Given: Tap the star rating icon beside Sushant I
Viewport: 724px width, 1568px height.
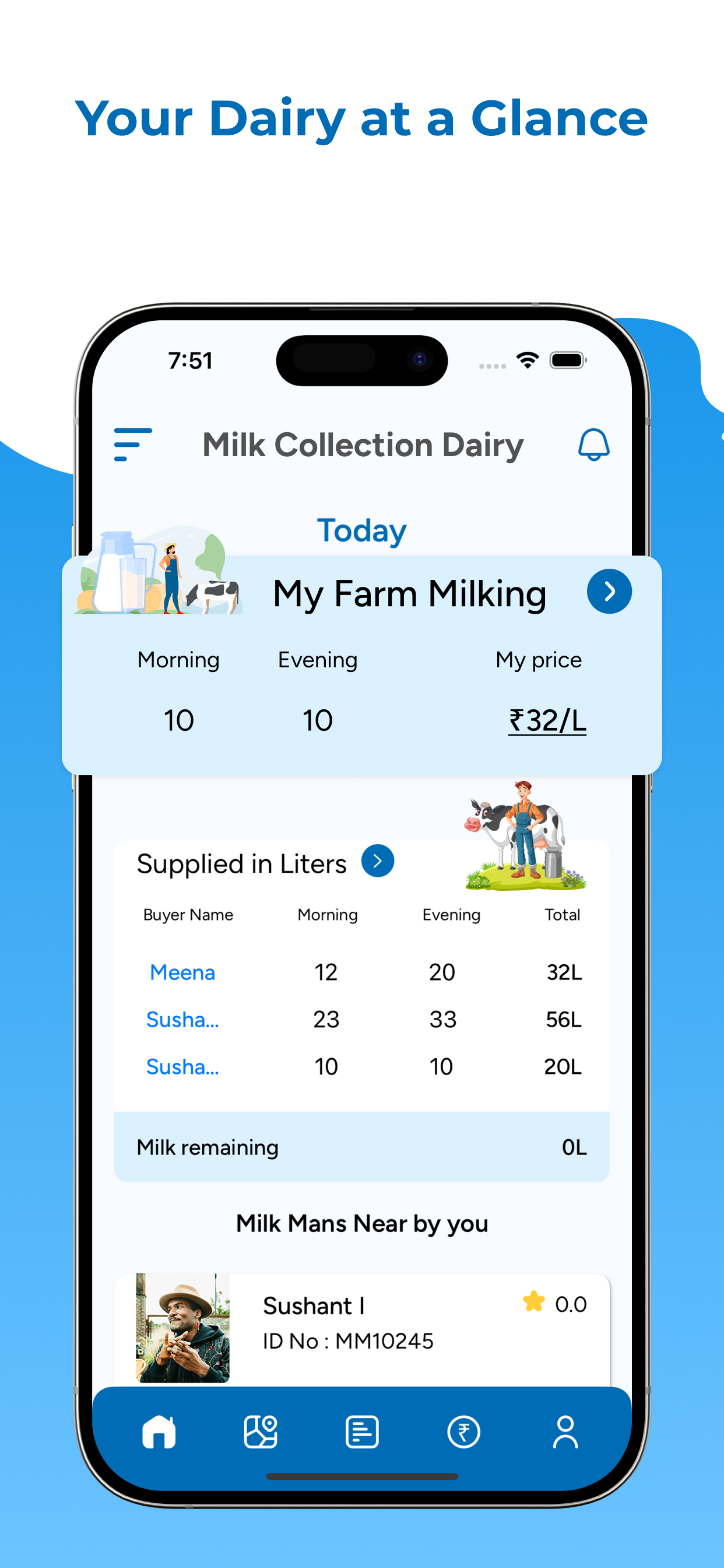Looking at the screenshot, I should click(x=533, y=1304).
